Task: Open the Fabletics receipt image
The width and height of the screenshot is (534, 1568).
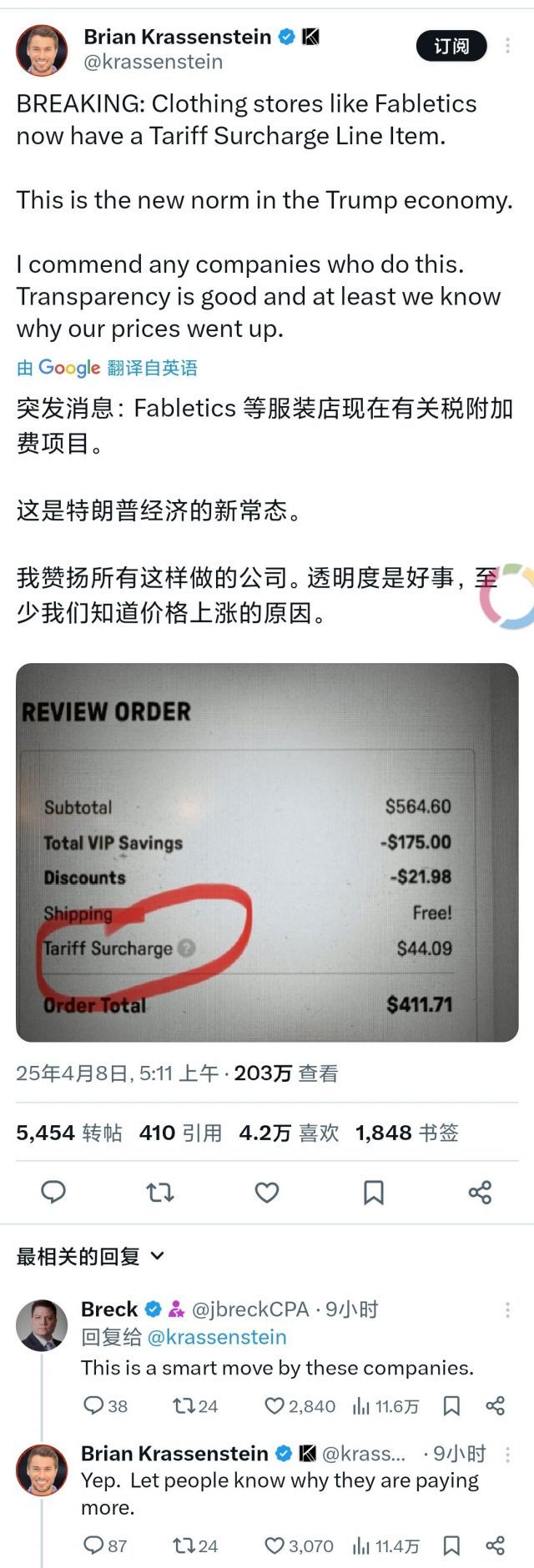Action: point(267,852)
